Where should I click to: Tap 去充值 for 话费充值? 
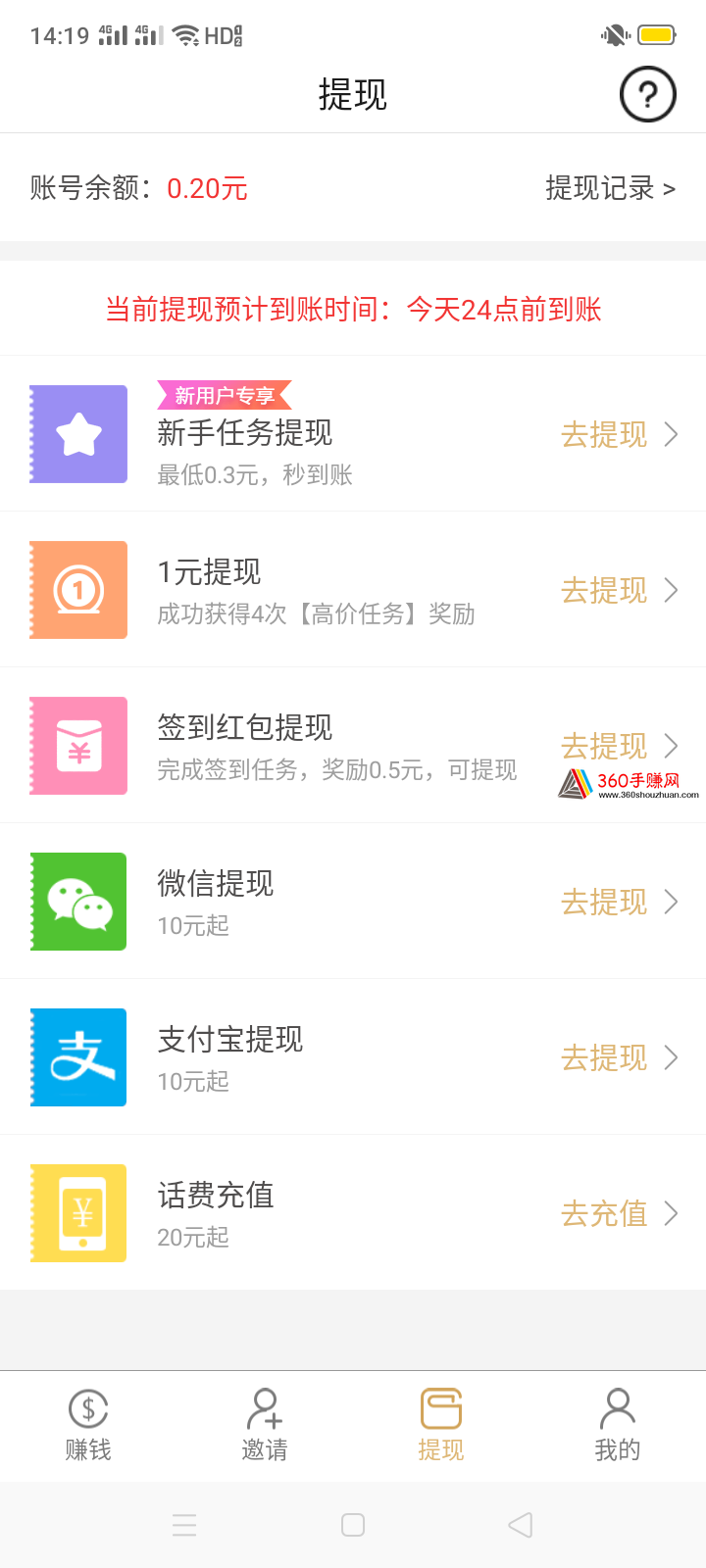click(619, 1213)
